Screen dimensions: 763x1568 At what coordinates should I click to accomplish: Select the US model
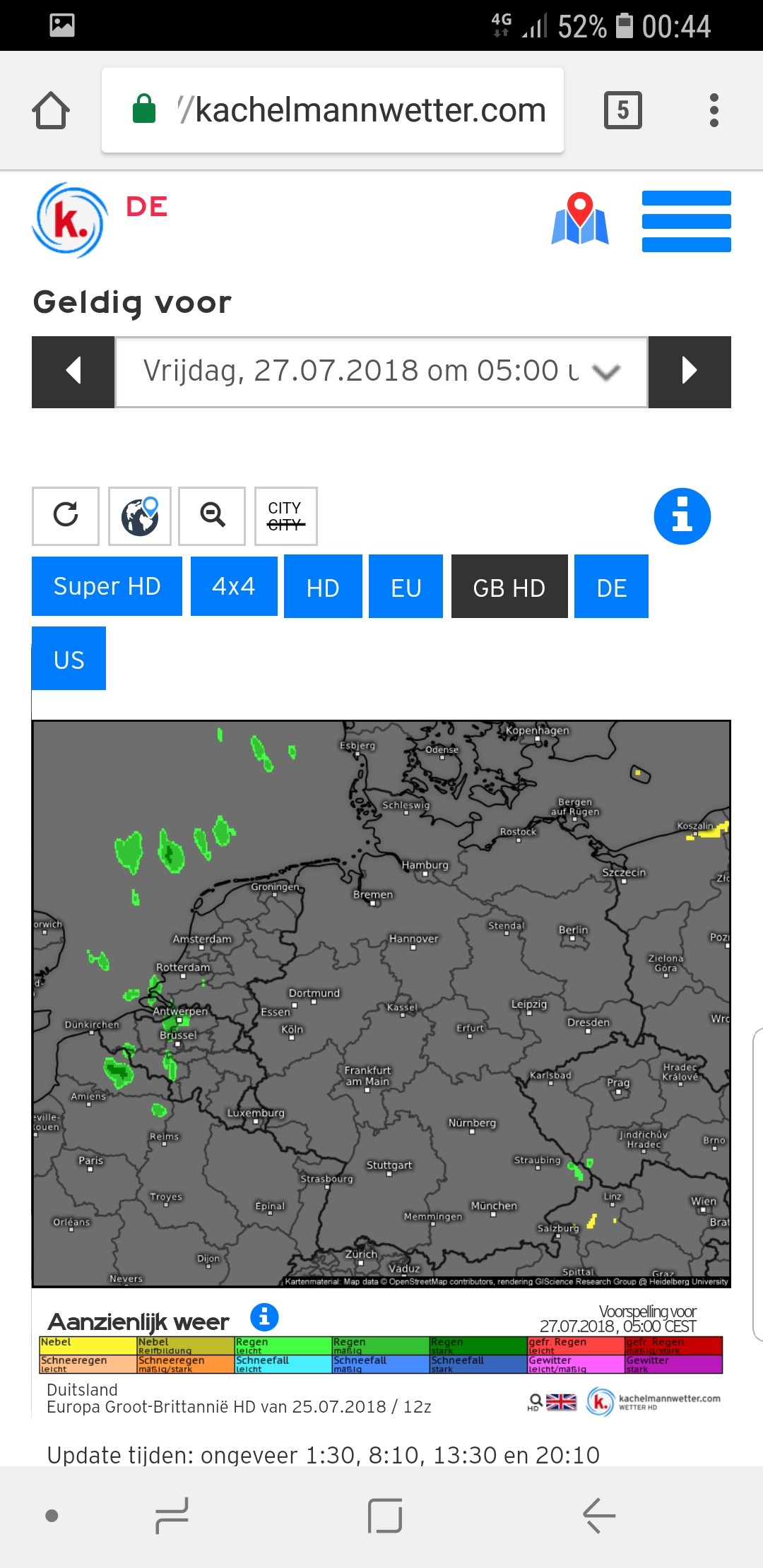pyautogui.click(x=69, y=658)
